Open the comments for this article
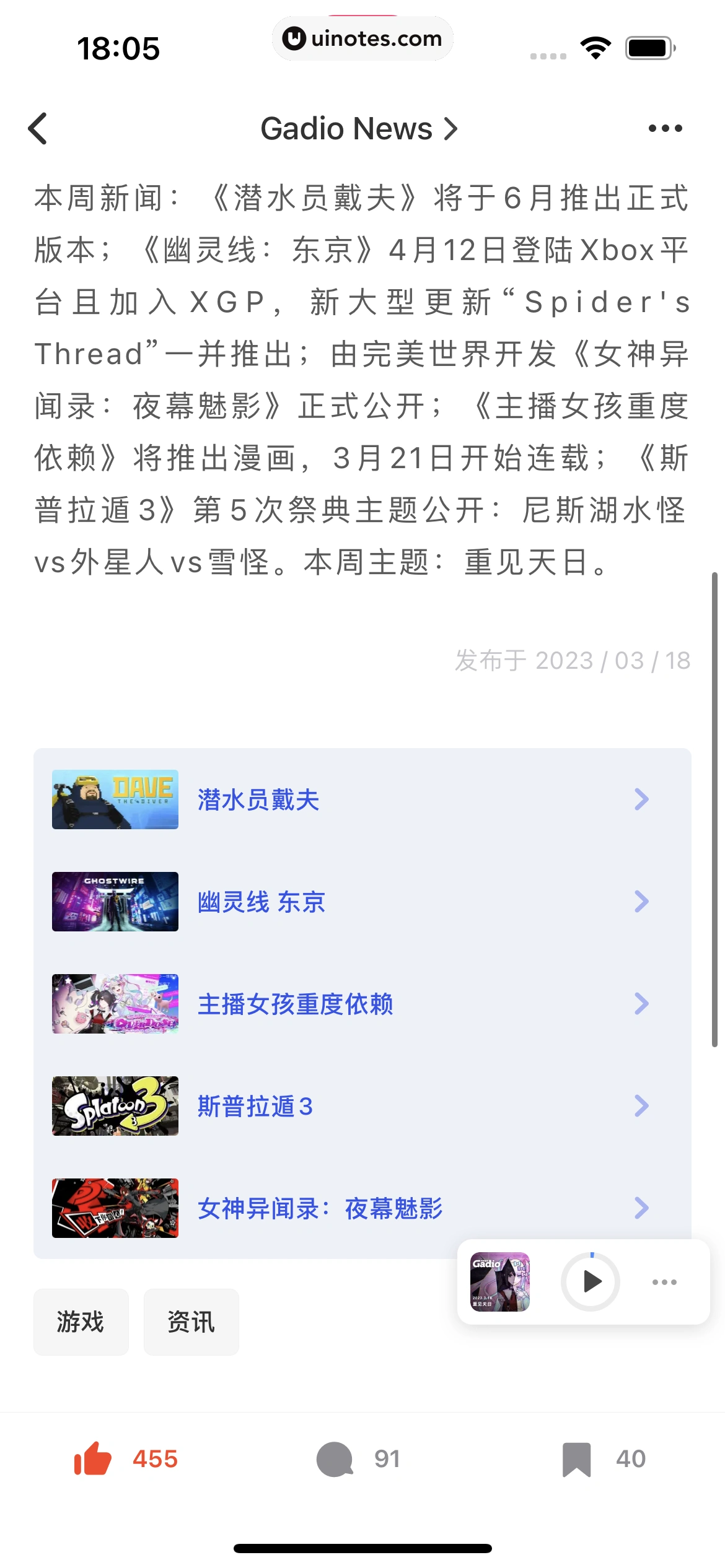725x1568 pixels. (335, 1459)
